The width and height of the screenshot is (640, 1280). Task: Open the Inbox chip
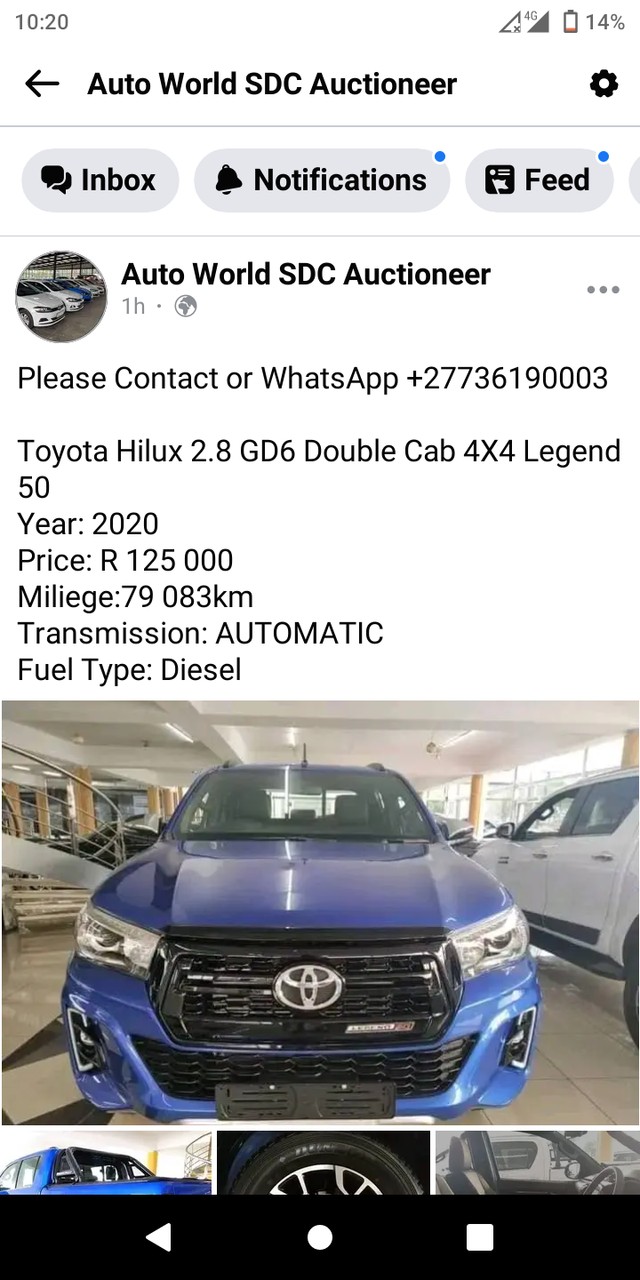pyautogui.click(x=100, y=180)
